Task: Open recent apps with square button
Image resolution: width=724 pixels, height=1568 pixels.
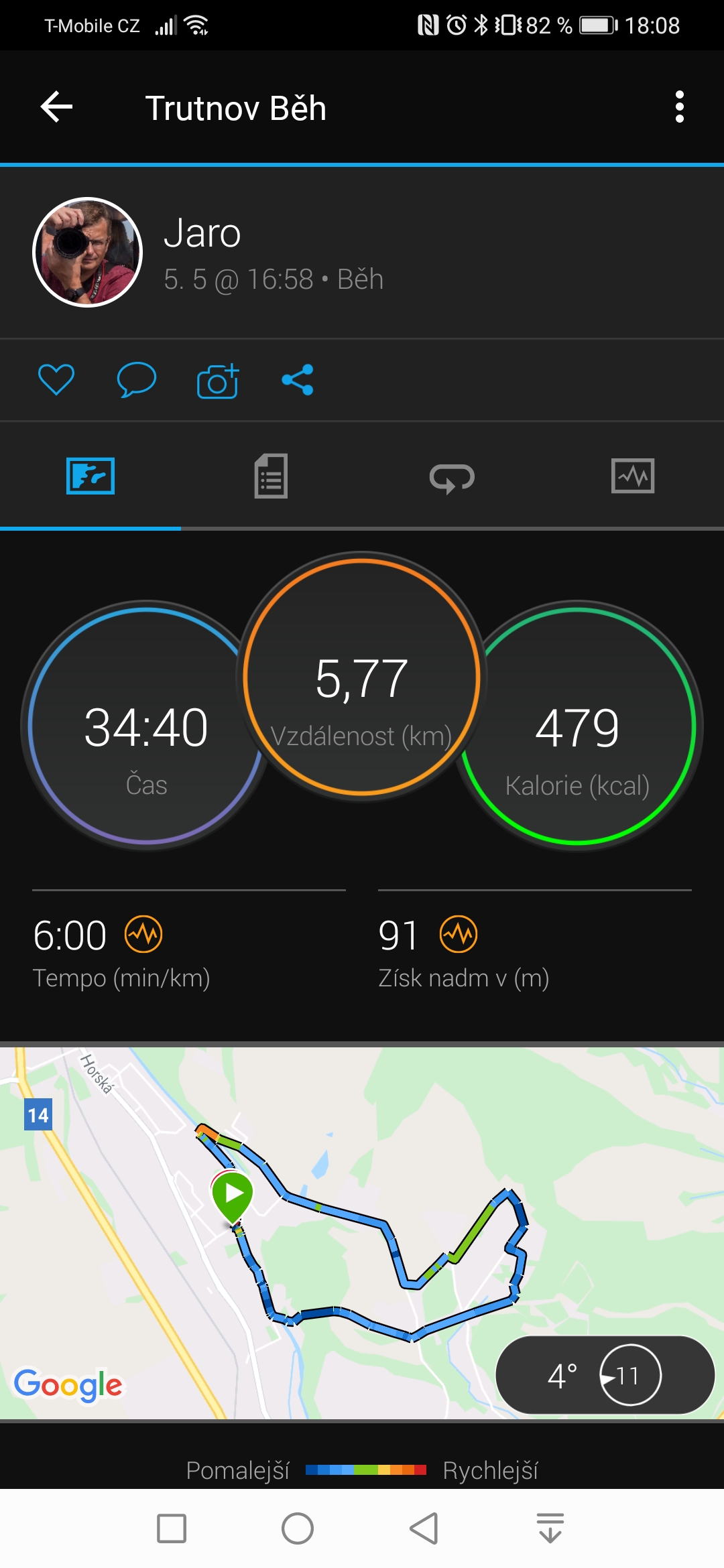Action: pos(172,1528)
